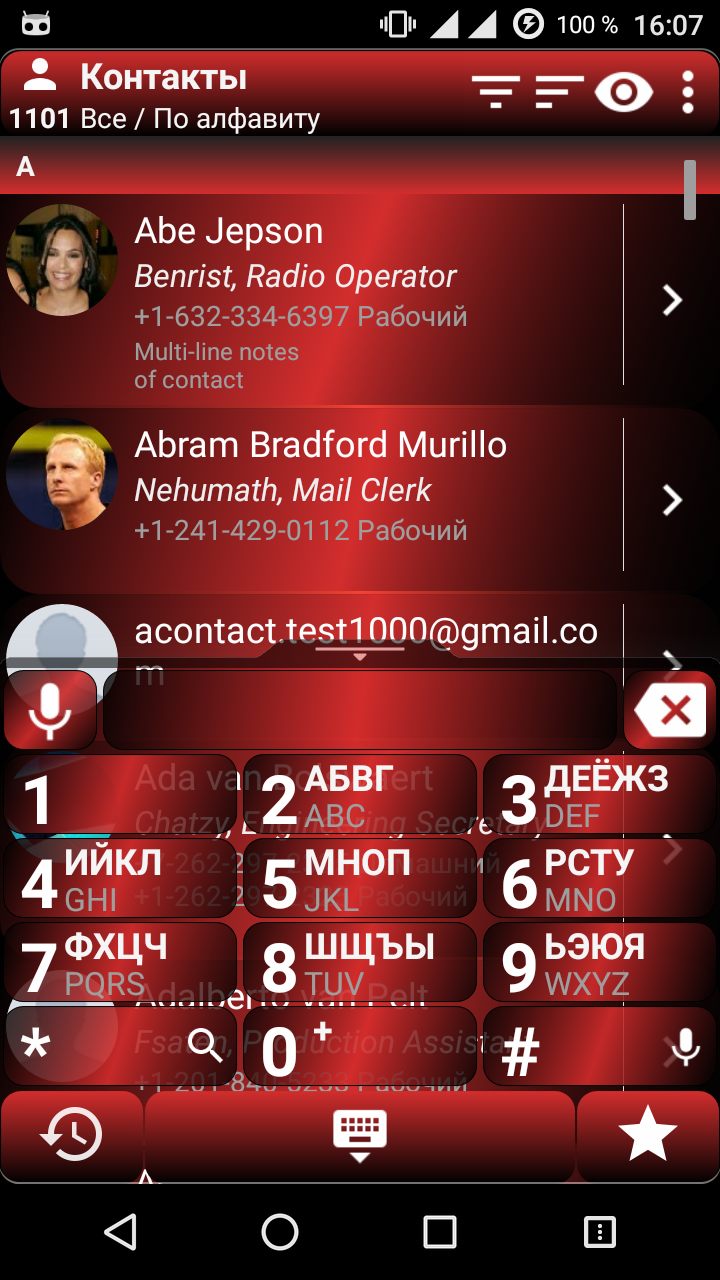Hide the dialpad keyboard
The image size is (720, 1280).
coord(360,1136)
